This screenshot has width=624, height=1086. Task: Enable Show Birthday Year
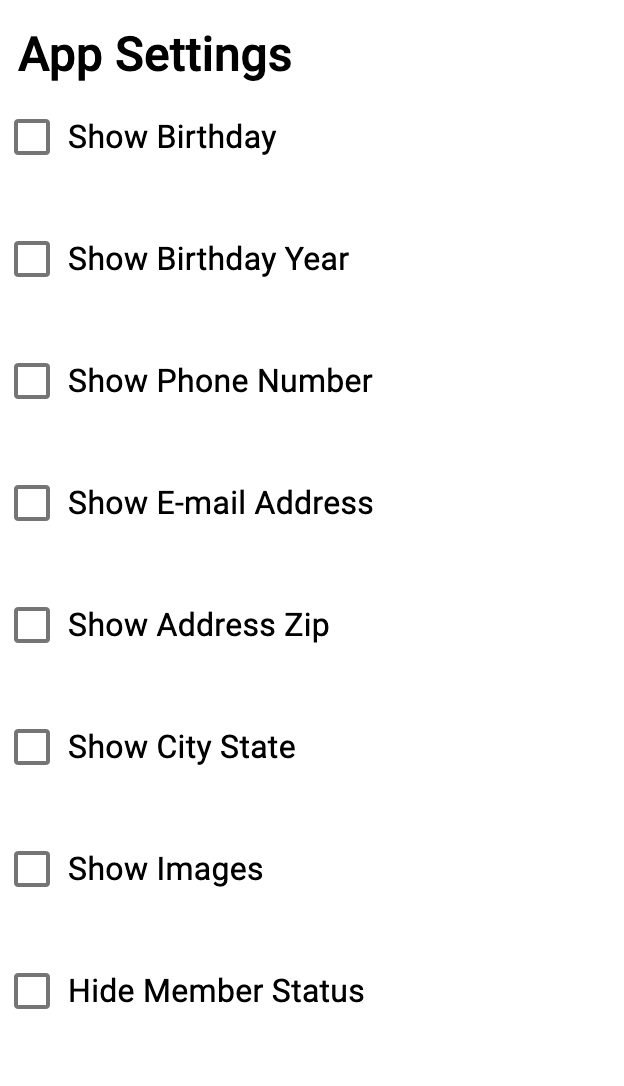(x=32, y=259)
